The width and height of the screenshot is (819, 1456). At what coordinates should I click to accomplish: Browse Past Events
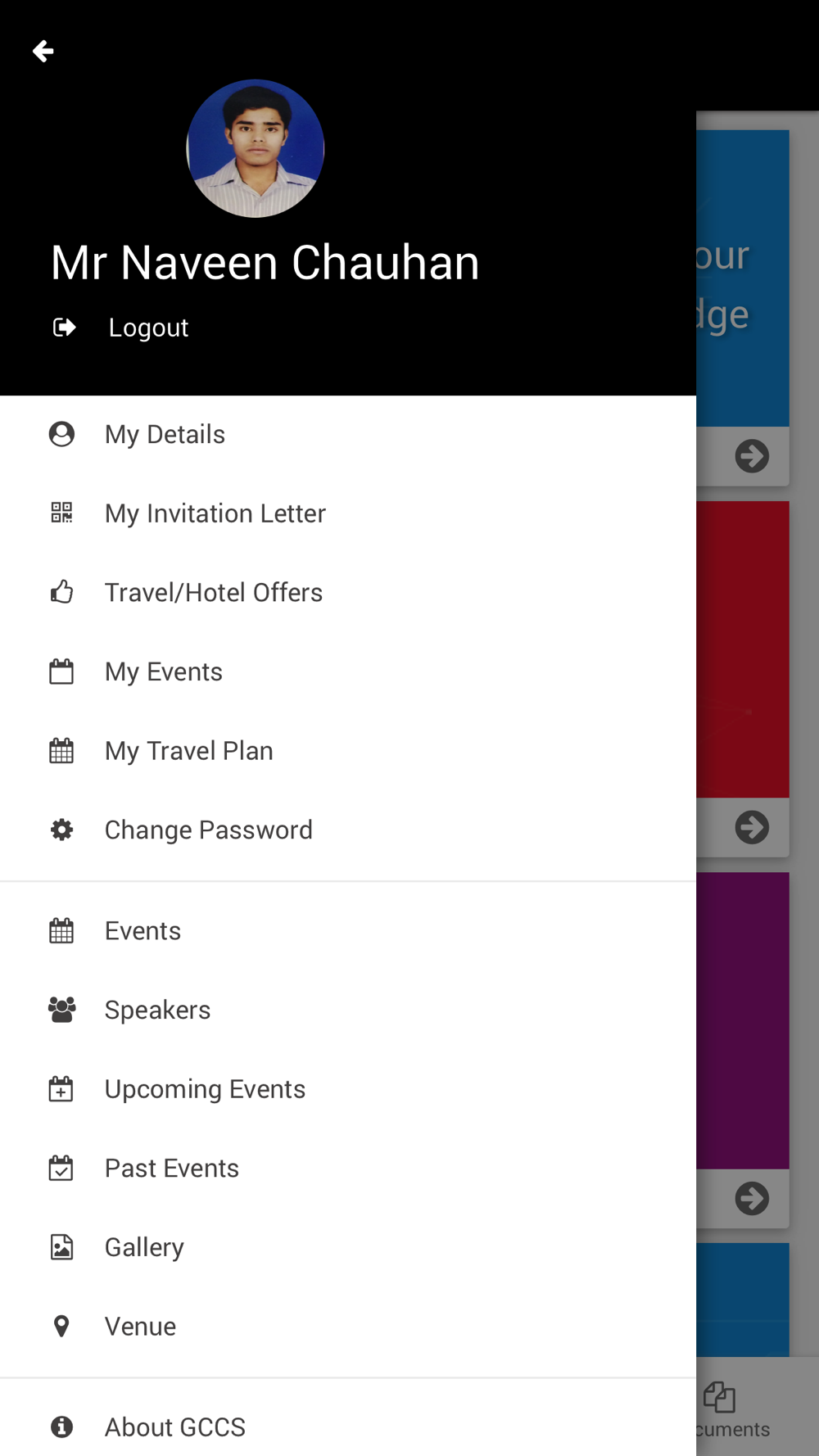pyautogui.click(x=348, y=1169)
